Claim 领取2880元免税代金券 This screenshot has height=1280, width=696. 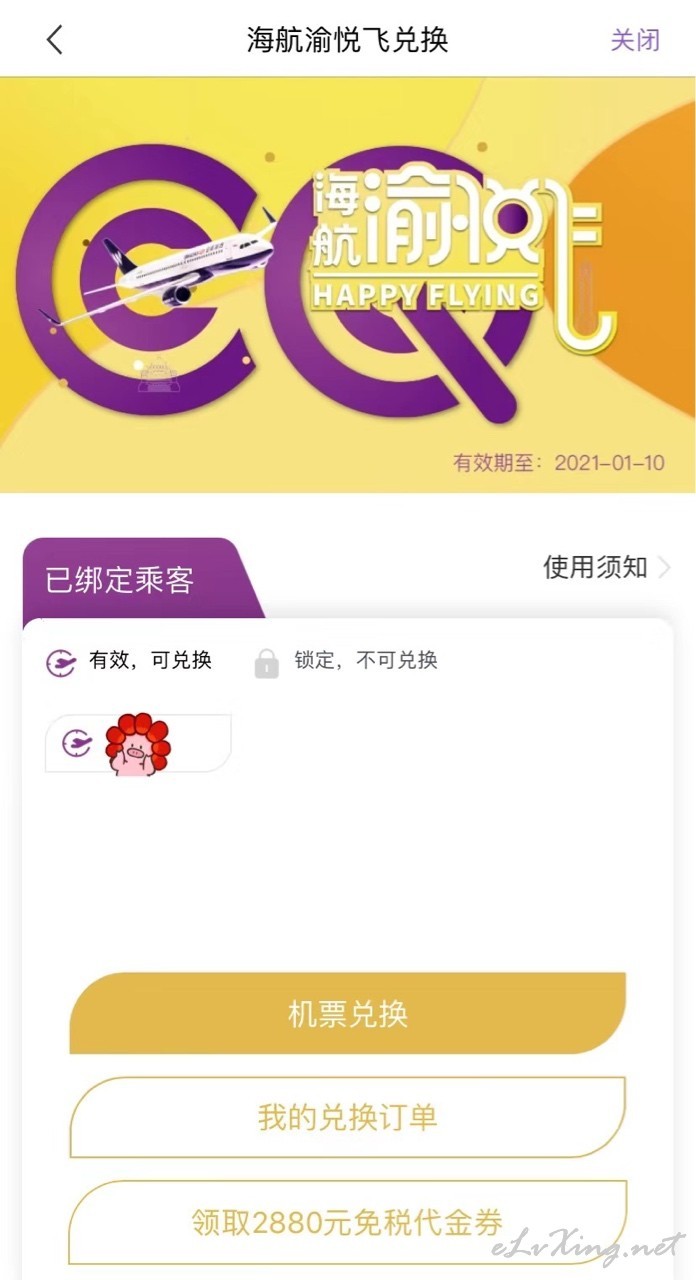click(x=347, y=1222)
